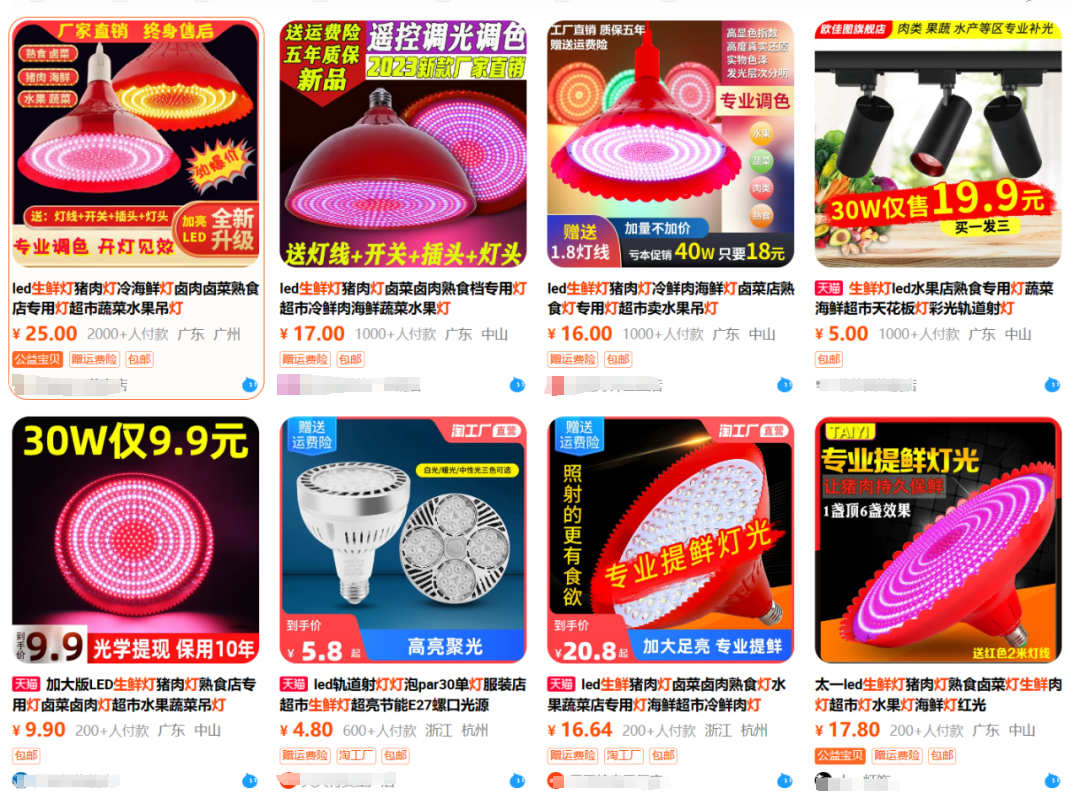The width and height of the screenshot is (1080, 799).
Task: Tap the chat icon under the ¥17.80 item
Action: [1052, 781]
